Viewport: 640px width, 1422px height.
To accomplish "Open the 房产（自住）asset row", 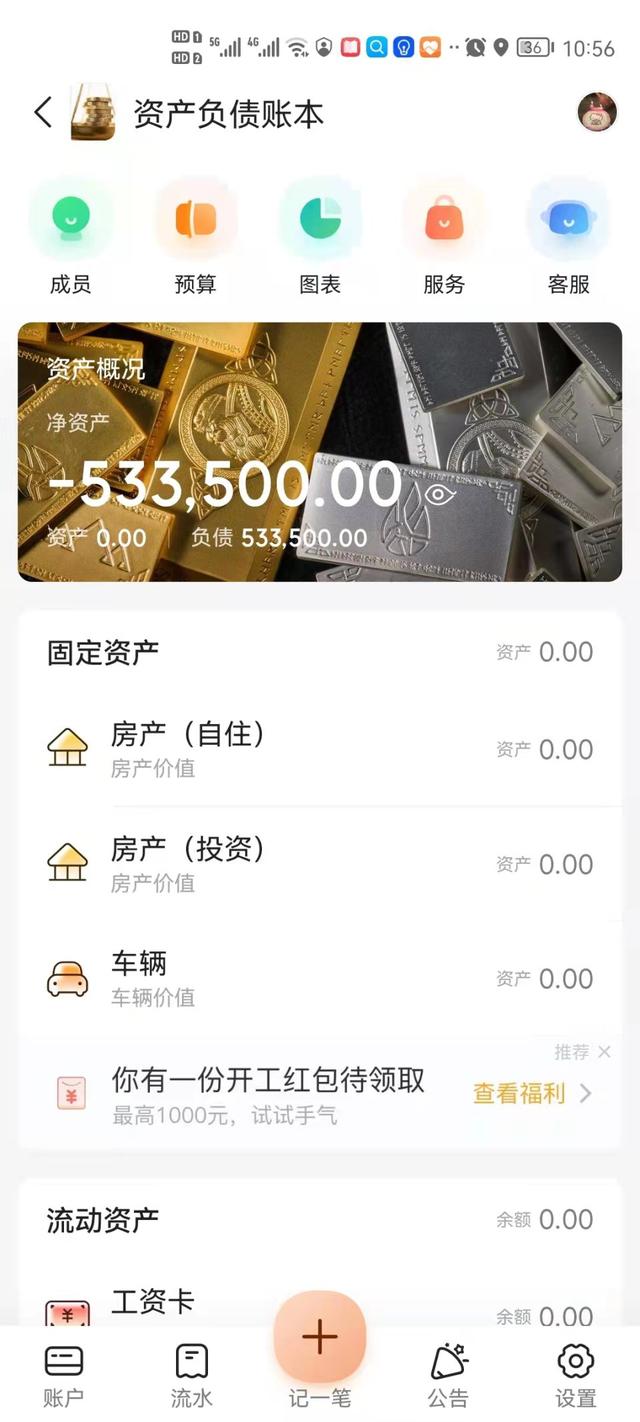I will (320, 749).
